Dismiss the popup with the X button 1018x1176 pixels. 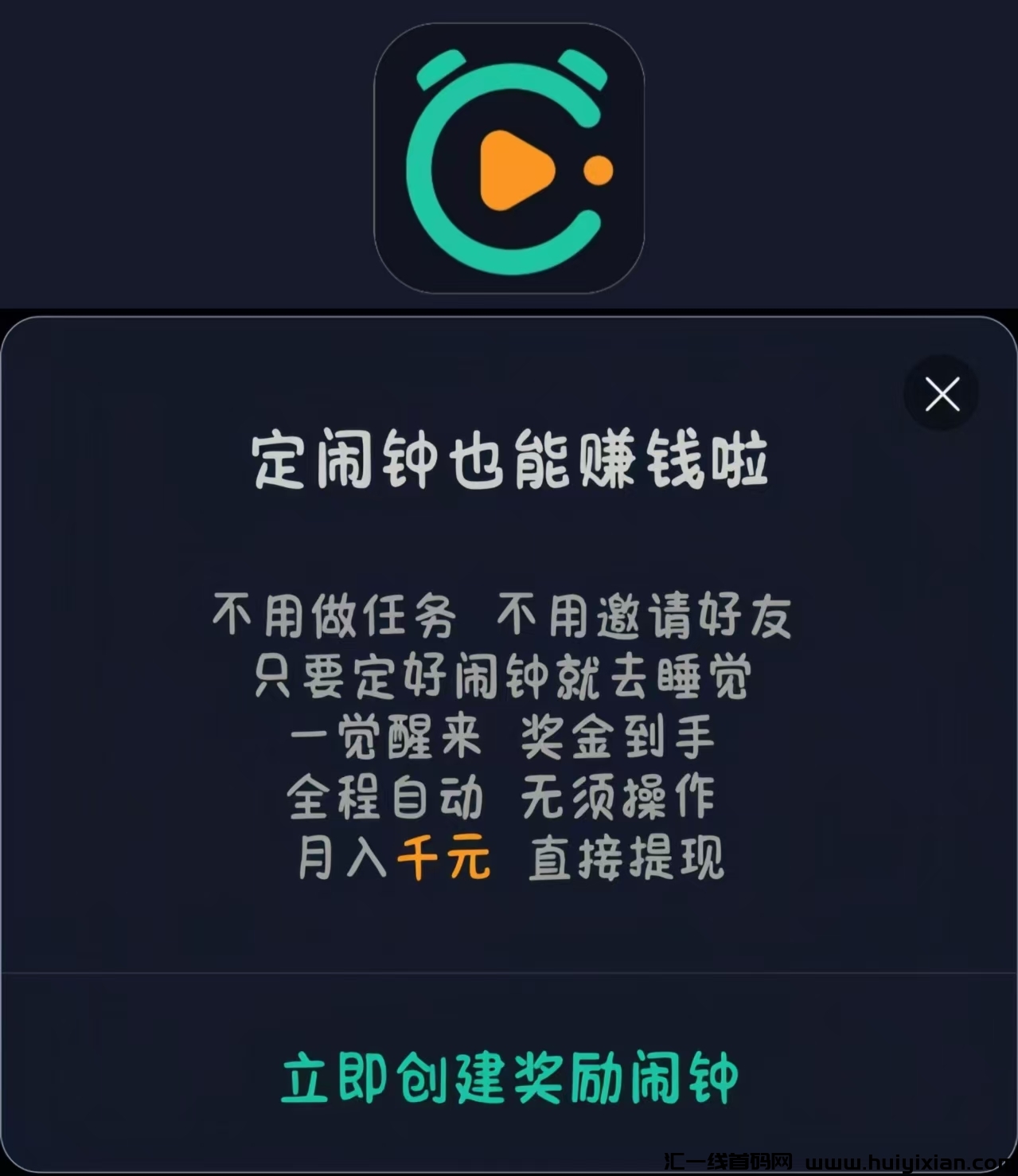coord(942,393)
